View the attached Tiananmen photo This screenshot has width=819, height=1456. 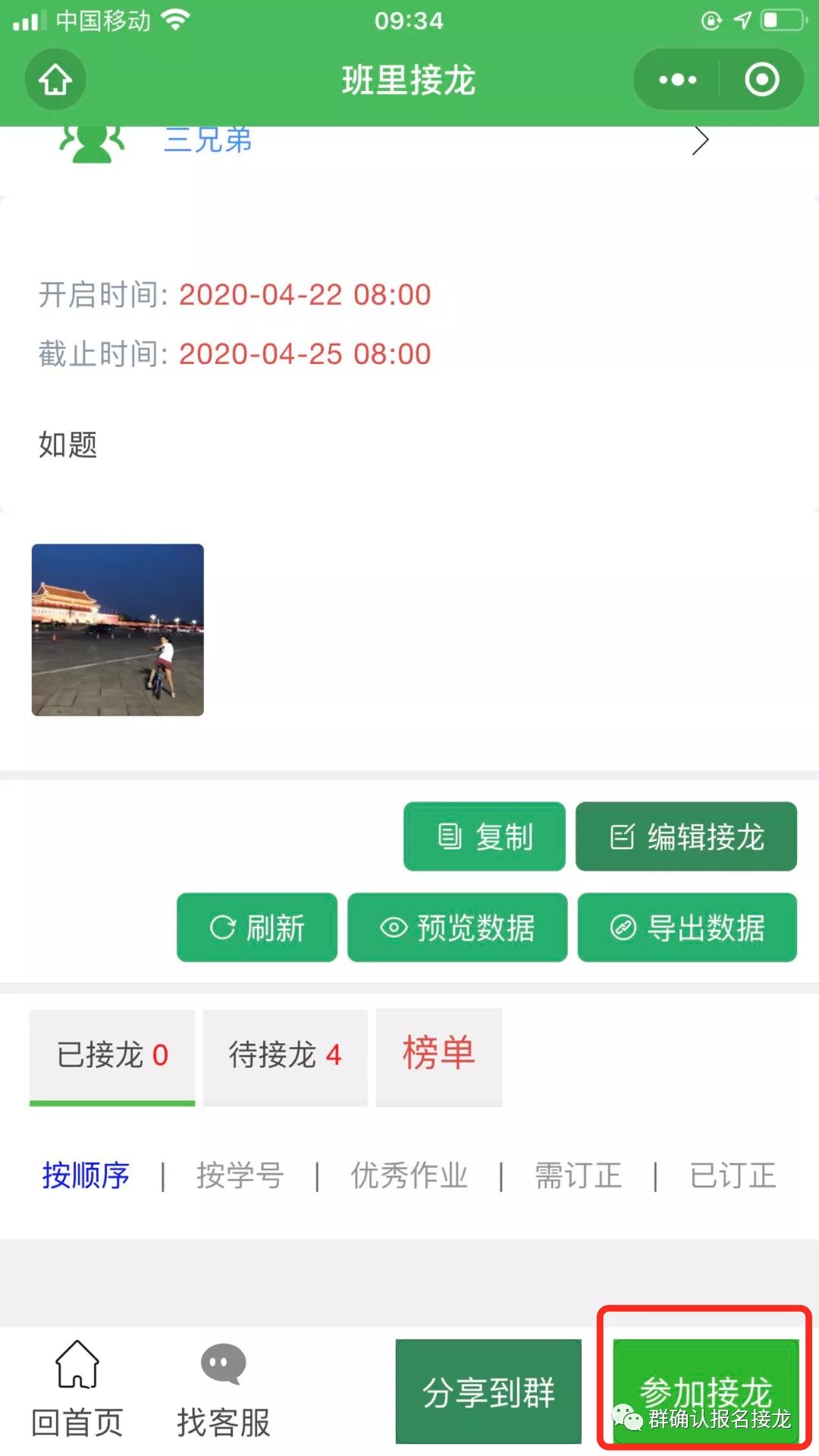point(118,629)
